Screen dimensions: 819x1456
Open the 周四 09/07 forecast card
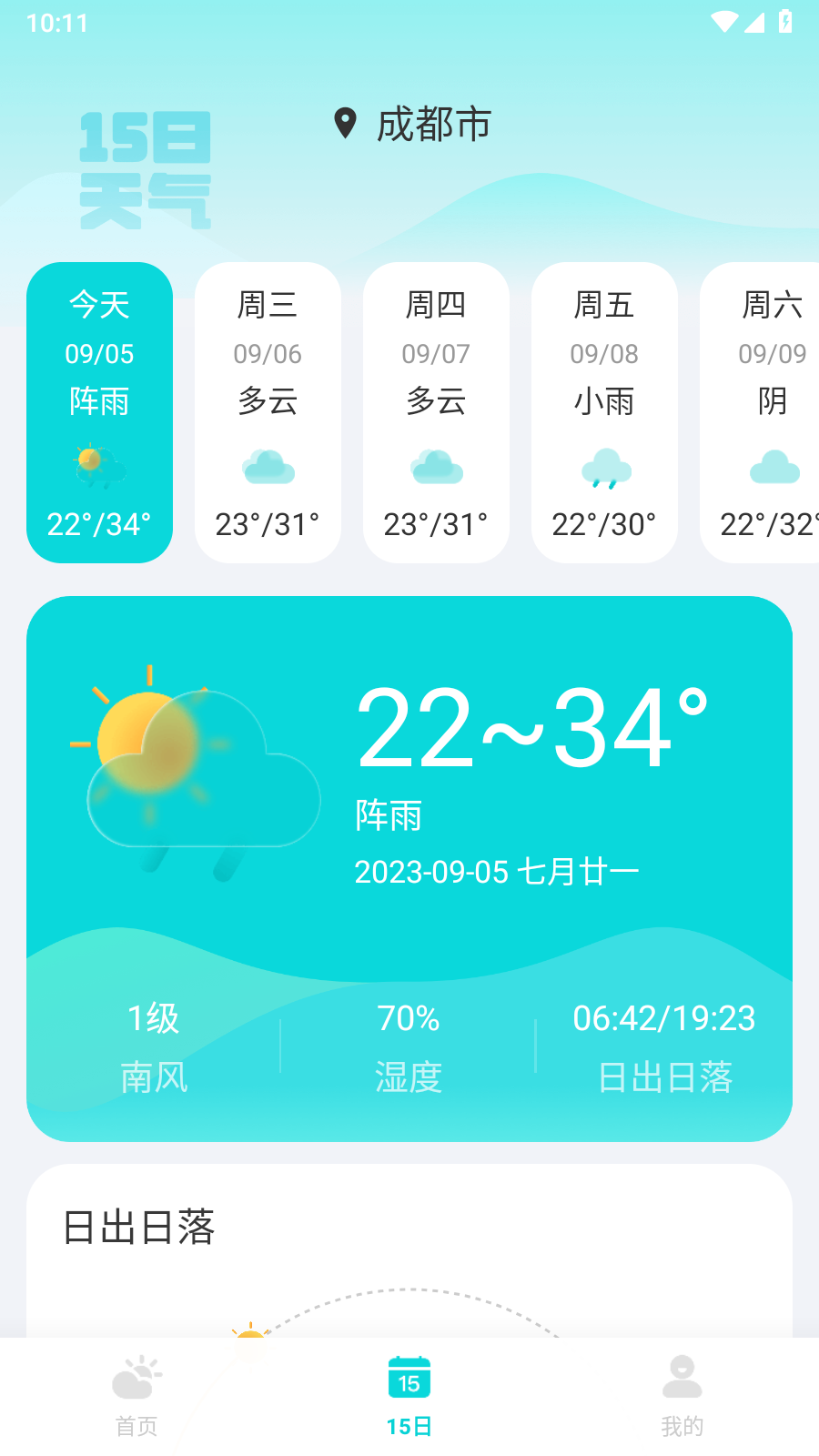click(x=436, y=412)
